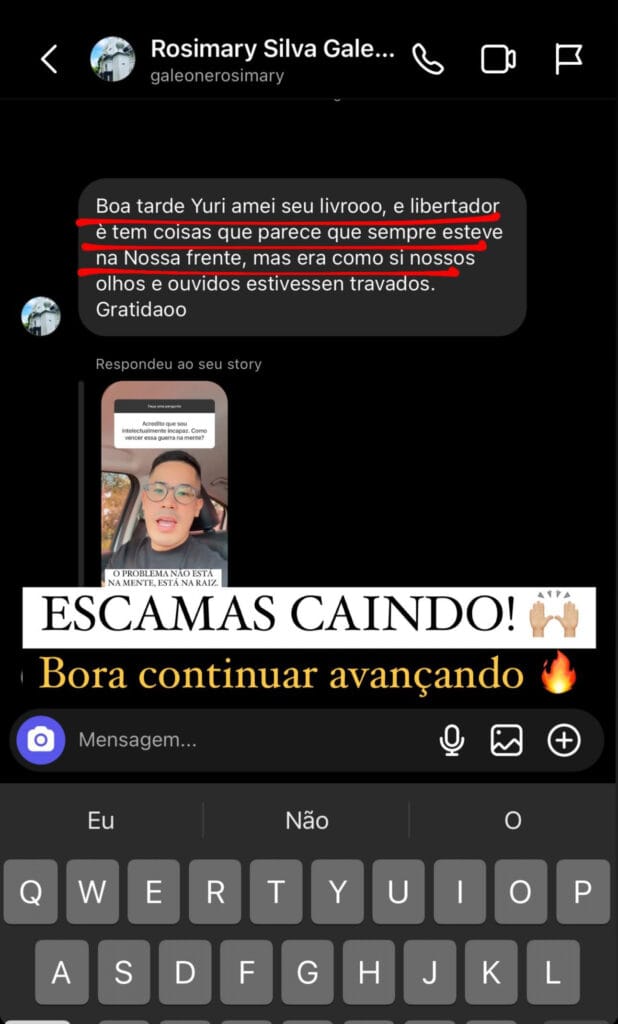Start a voice call with Rosimary
This screenshot has height=1024, width=618.
428,60
